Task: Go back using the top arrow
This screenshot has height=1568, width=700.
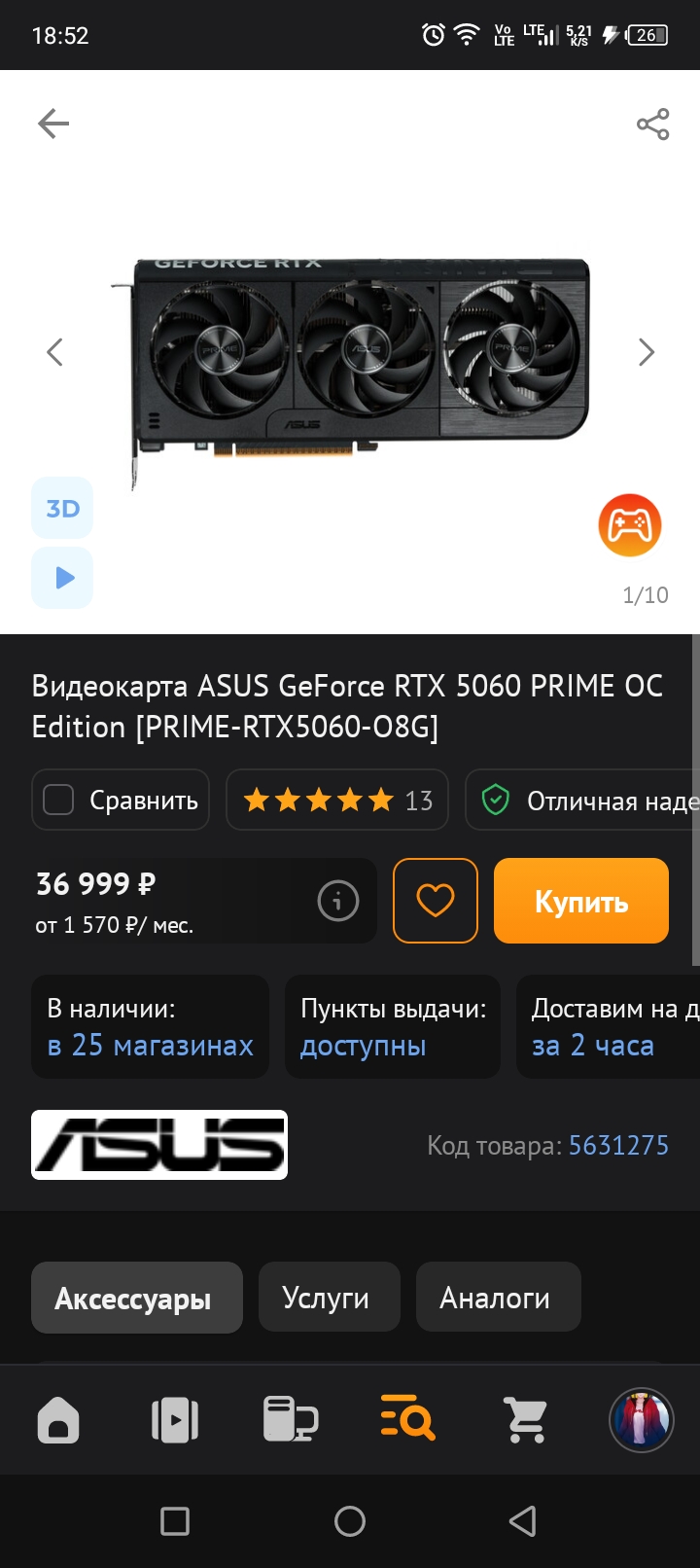Action: click(53, 124)
